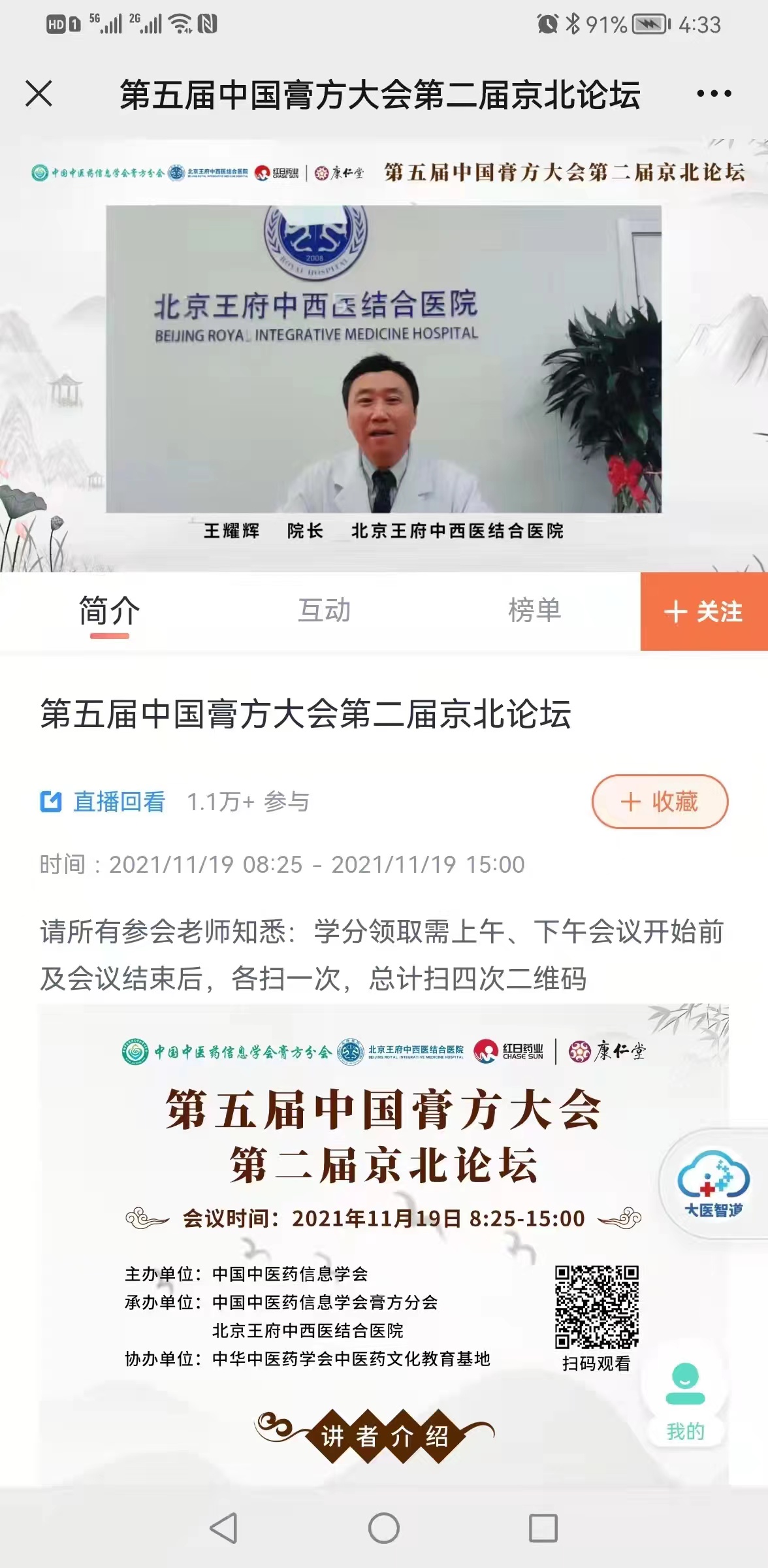Follow the channel with 关注
Screen dimensions: 768x1568
(x=703, y=612)
